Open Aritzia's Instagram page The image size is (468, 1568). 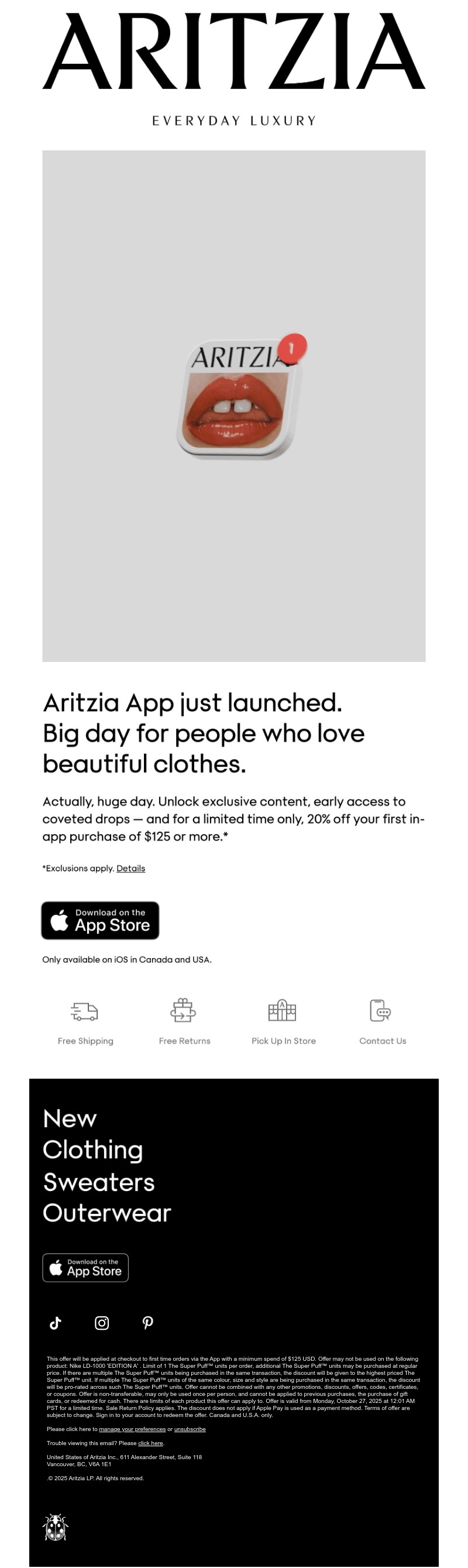tap(102, 1323)
